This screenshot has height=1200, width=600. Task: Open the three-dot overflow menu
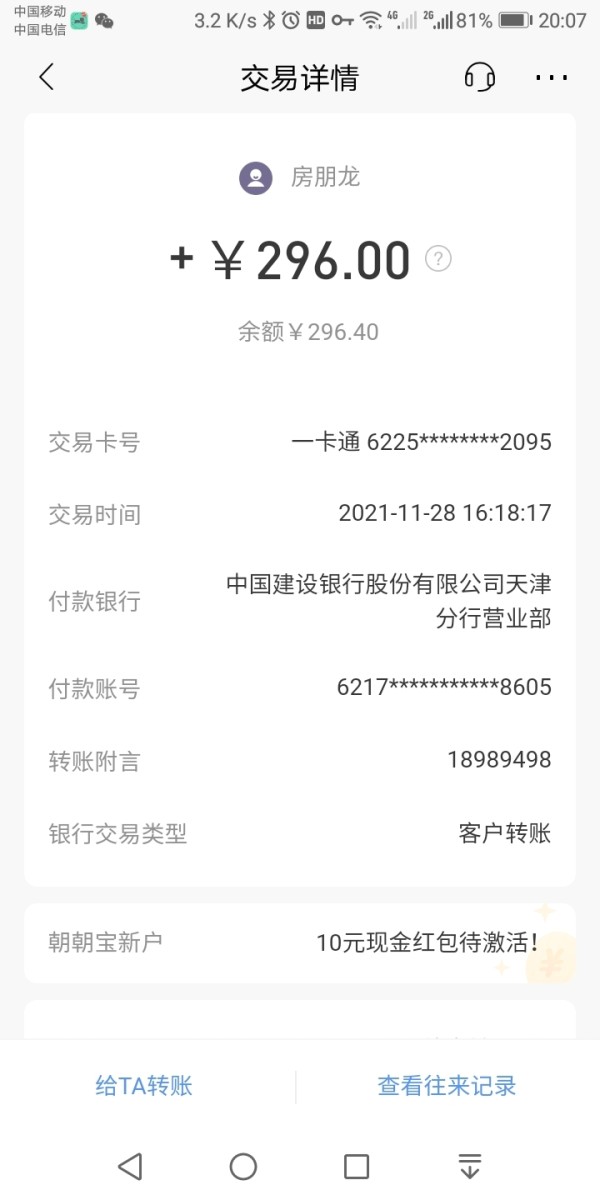tap(551, 78)
